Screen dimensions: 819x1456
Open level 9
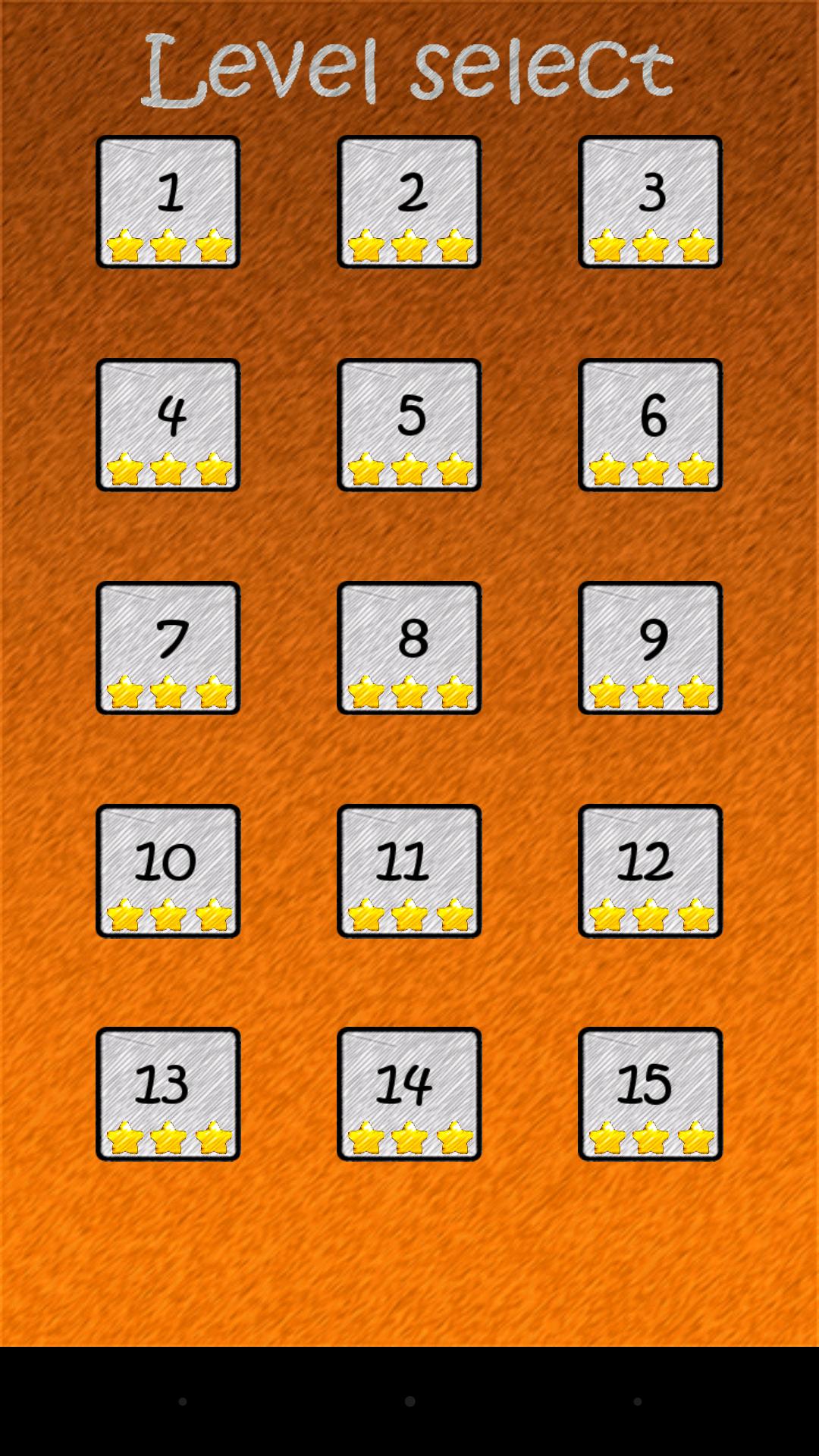click(x=650, y=648)
